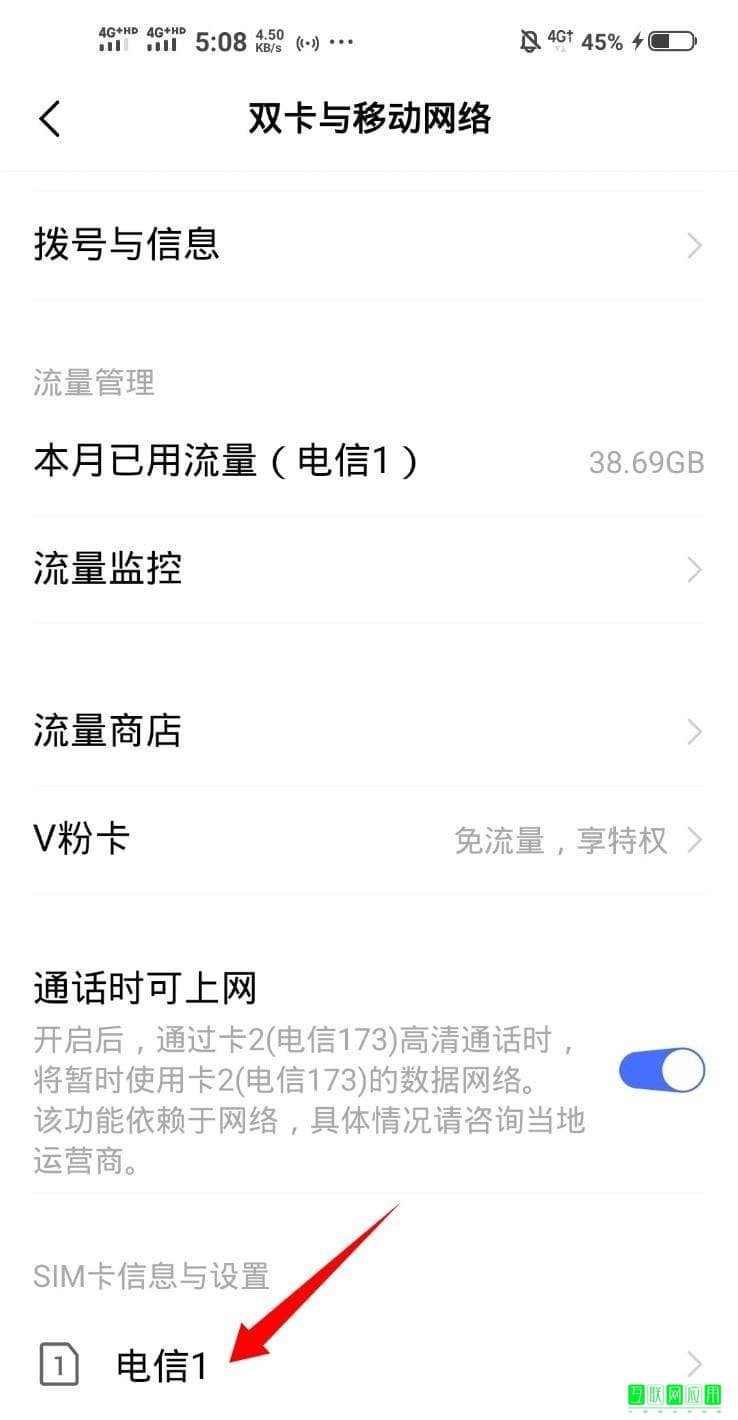Open 拨号与信息 settings
The height and width of the screenshot is (1420, 738).
click(369, 245)
